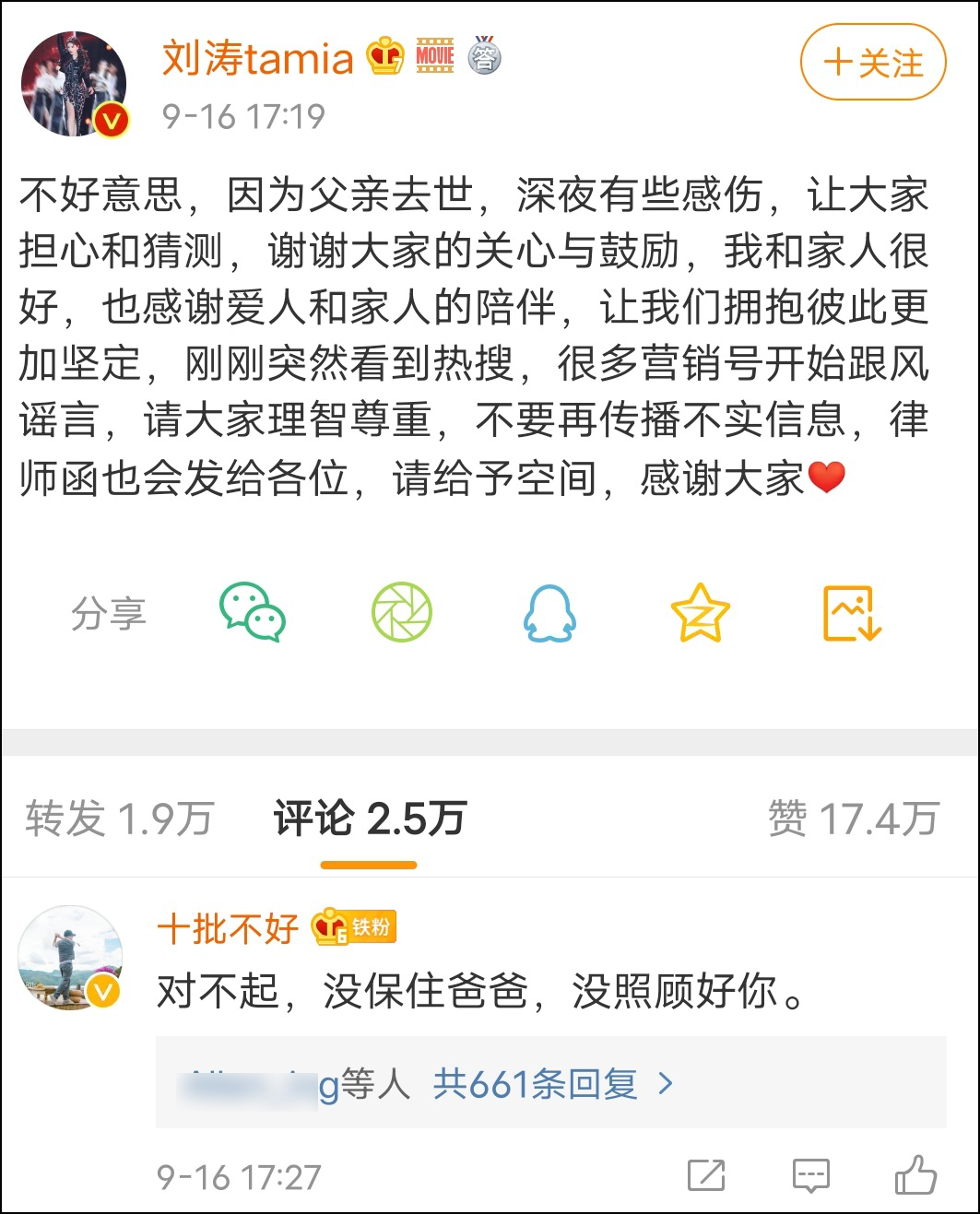This screenshot has width=980, height=1214.
Task: Open 十批不好's profile picture
Action: 70,959
